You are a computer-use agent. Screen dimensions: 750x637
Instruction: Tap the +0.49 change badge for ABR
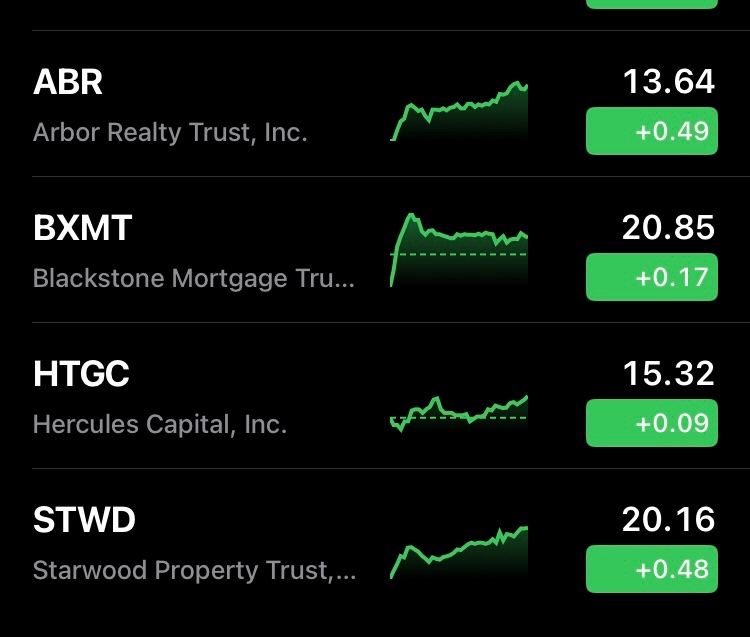click(651, 131)
